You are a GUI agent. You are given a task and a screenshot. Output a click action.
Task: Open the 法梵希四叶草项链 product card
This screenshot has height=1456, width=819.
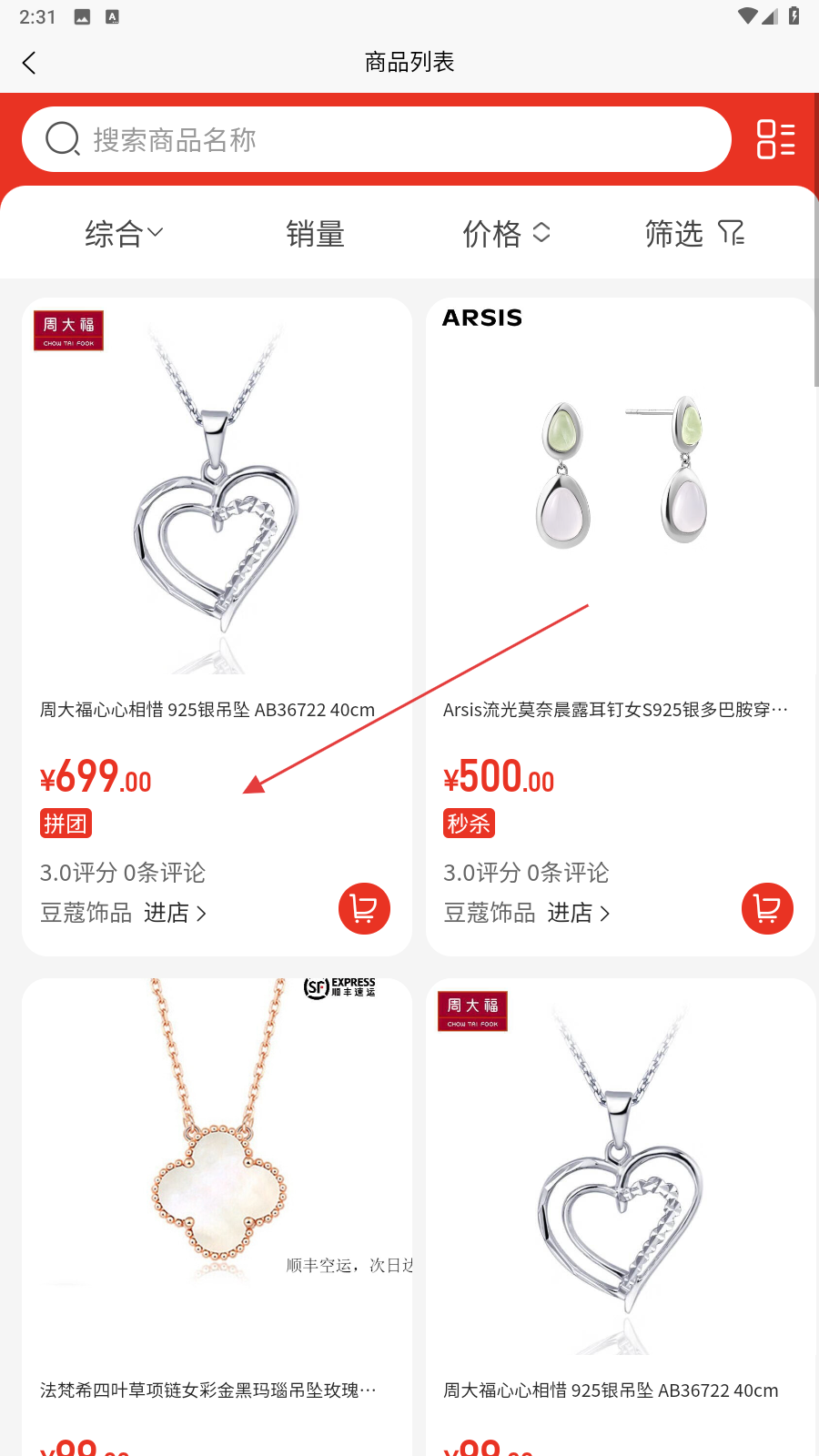click(x=217, y=1183)
